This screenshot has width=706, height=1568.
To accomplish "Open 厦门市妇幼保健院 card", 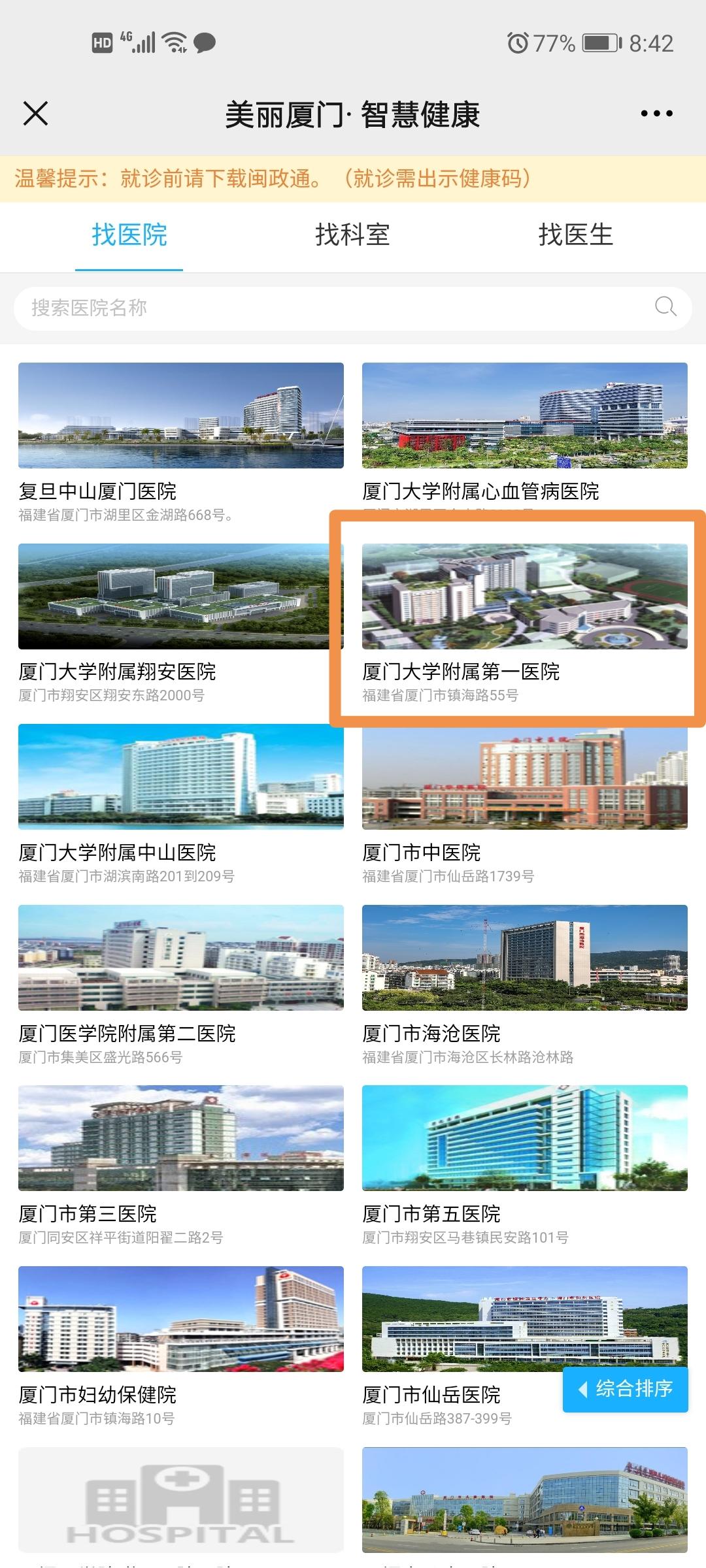I will pos(180,1319).
